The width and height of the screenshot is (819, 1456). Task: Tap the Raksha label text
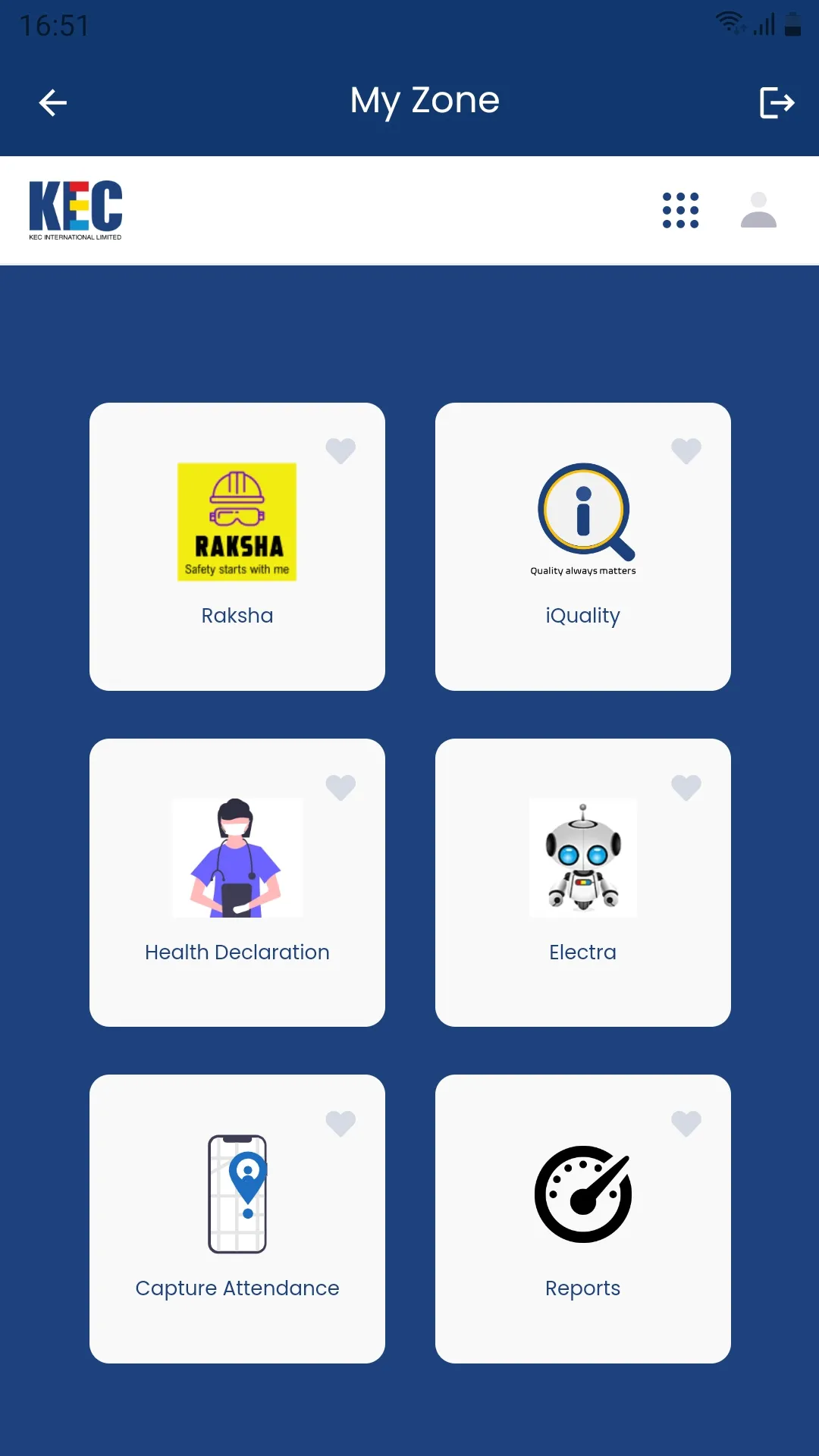[x=237, y=616]
